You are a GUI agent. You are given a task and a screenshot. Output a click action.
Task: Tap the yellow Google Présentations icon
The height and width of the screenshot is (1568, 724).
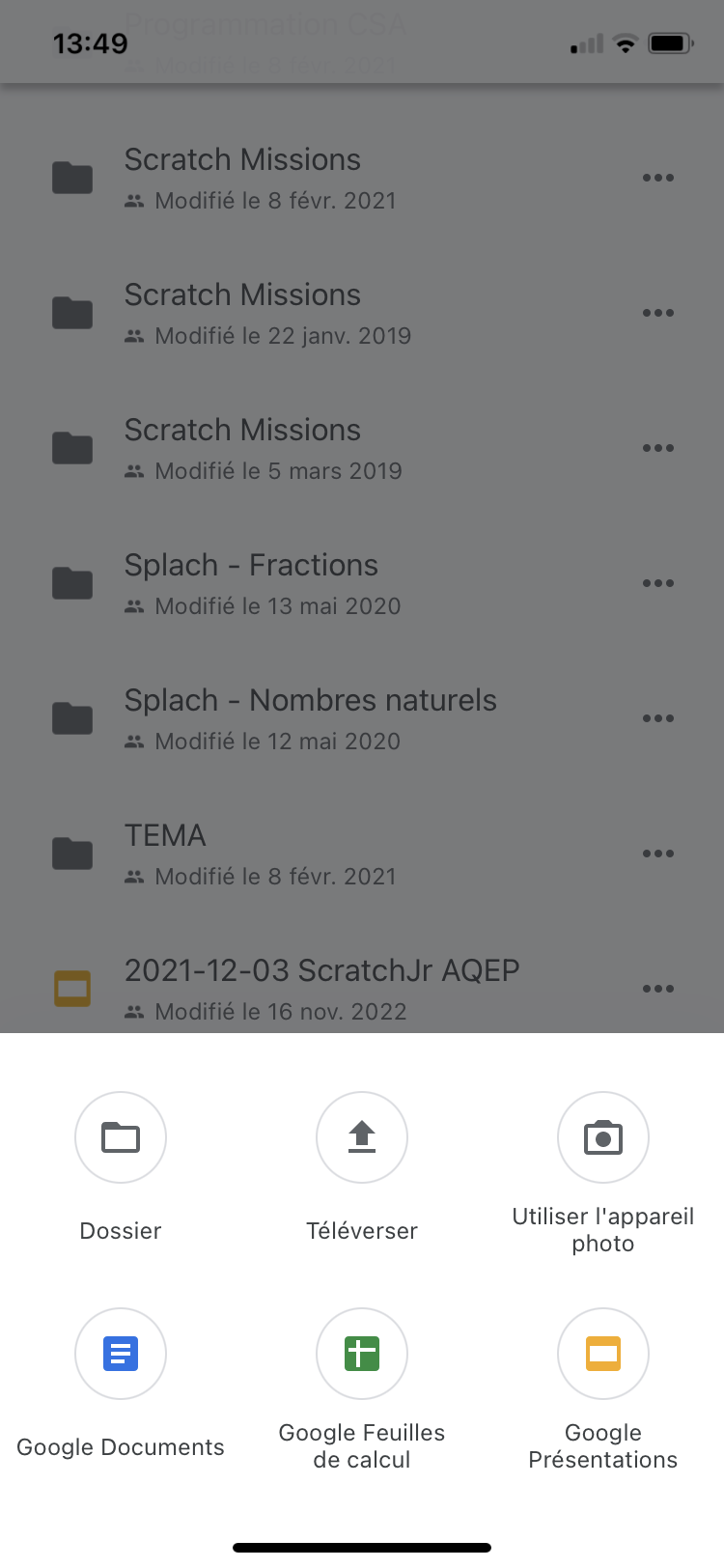(602, 1354)
